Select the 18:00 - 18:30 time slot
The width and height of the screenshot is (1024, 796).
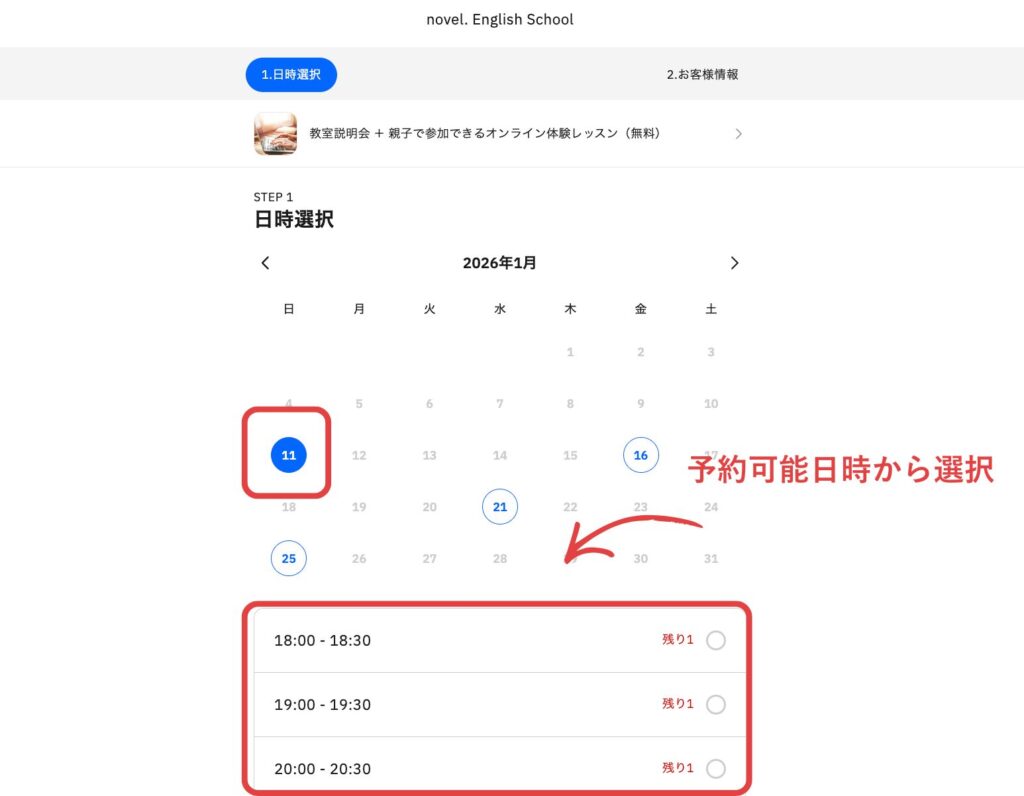715,640
